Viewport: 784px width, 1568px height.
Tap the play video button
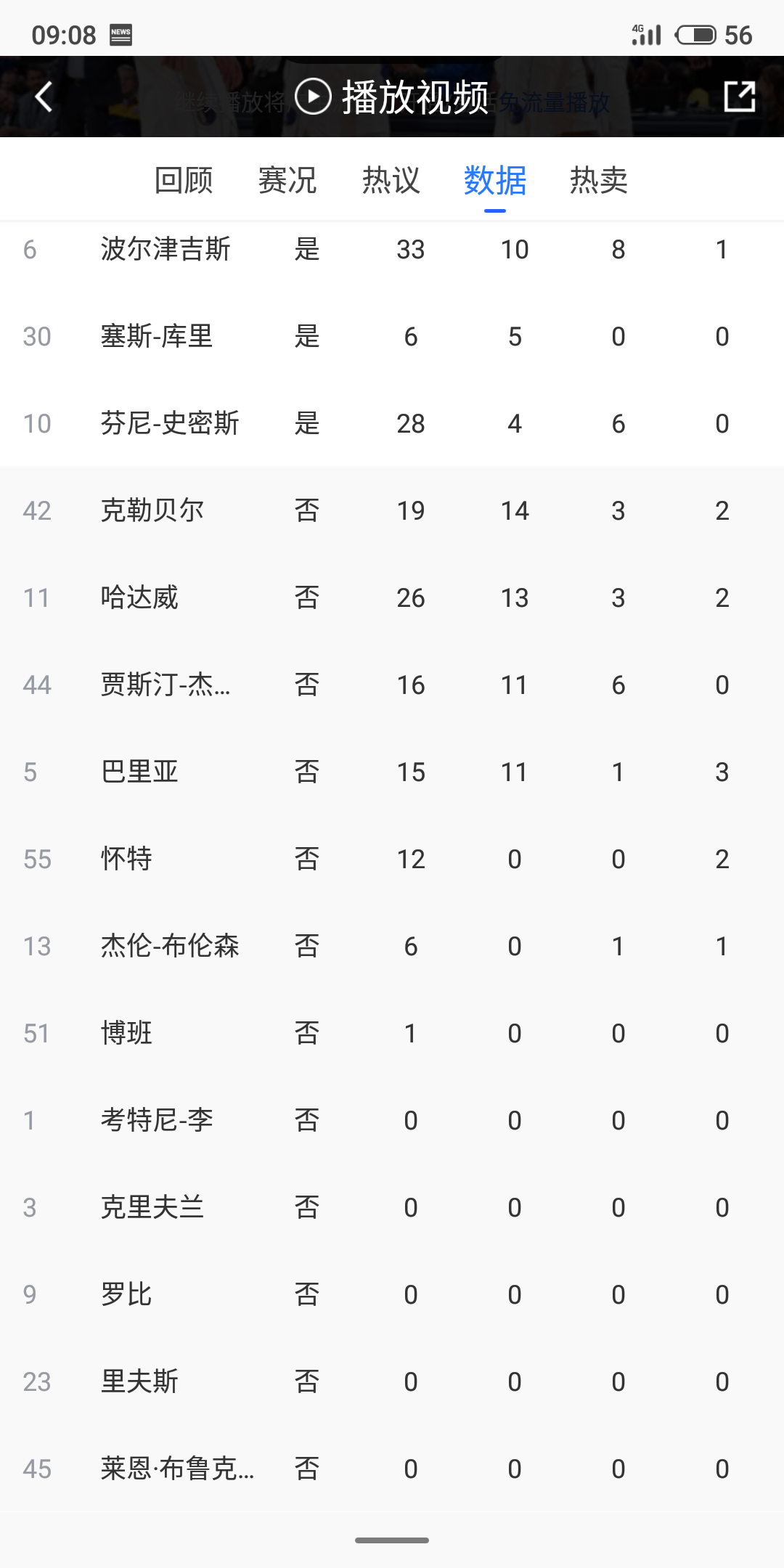392,97
